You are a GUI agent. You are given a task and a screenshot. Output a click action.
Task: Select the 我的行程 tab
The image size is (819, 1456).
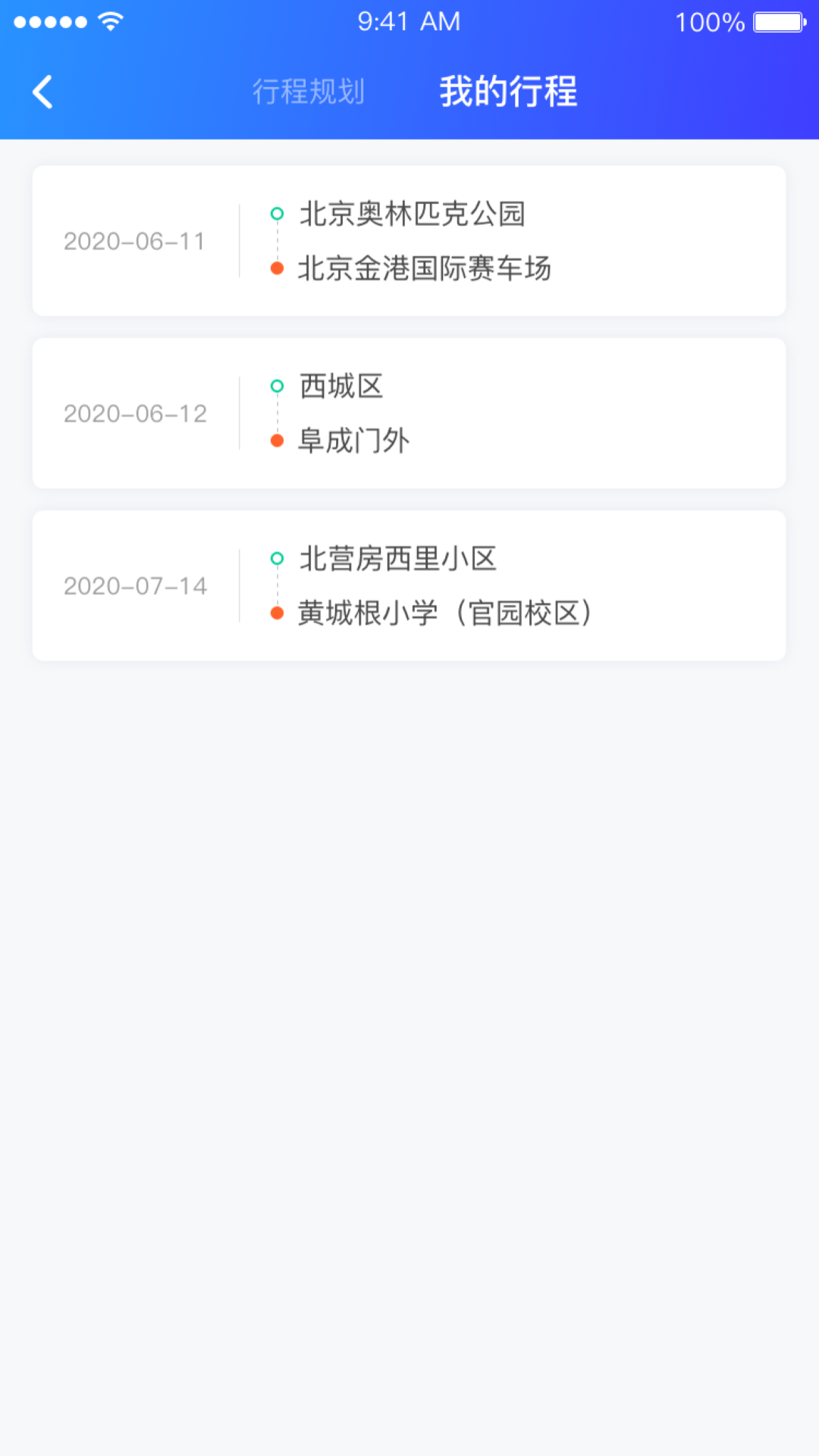point(510,91)
